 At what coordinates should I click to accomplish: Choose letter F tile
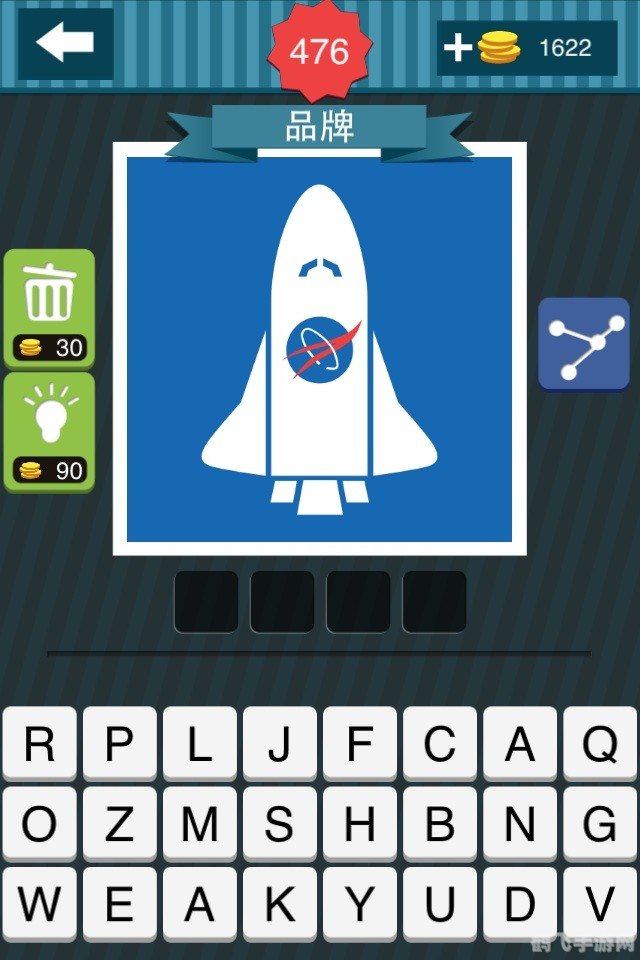coord(359,743)
